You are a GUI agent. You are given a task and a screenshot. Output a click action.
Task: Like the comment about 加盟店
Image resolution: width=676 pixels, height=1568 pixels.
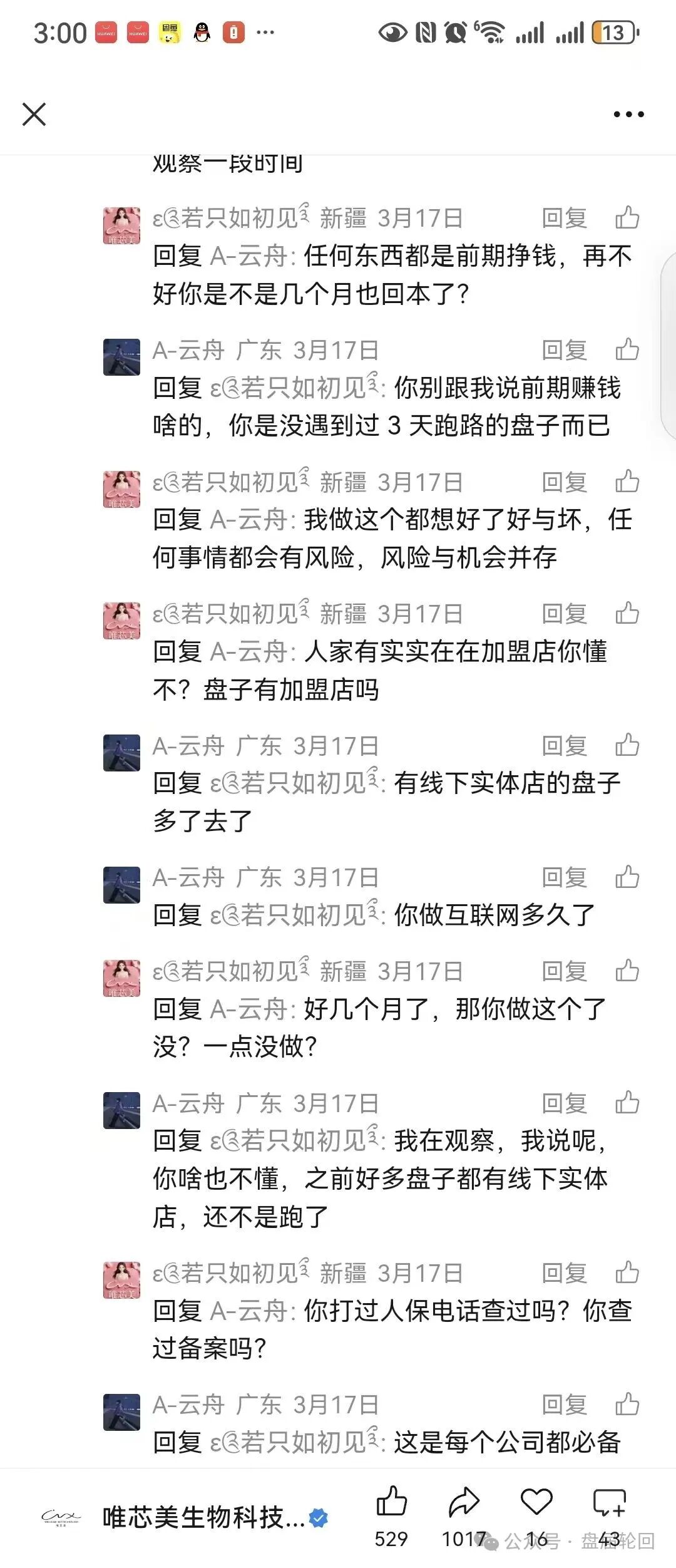click(x=627, y=614)
